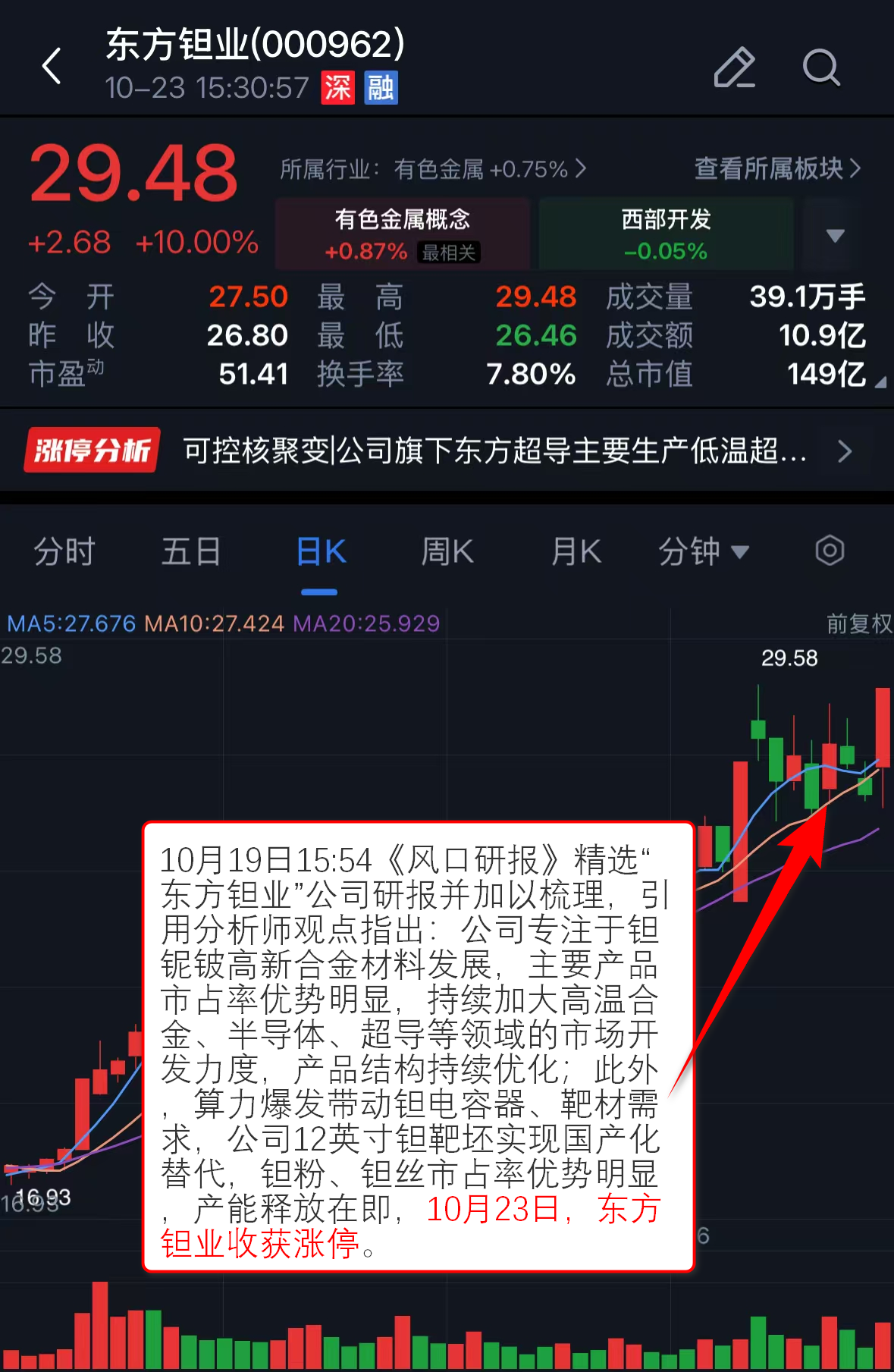Switch to the 周K chart tab
Screen dimensions: 894x1372
click(447, 551)
